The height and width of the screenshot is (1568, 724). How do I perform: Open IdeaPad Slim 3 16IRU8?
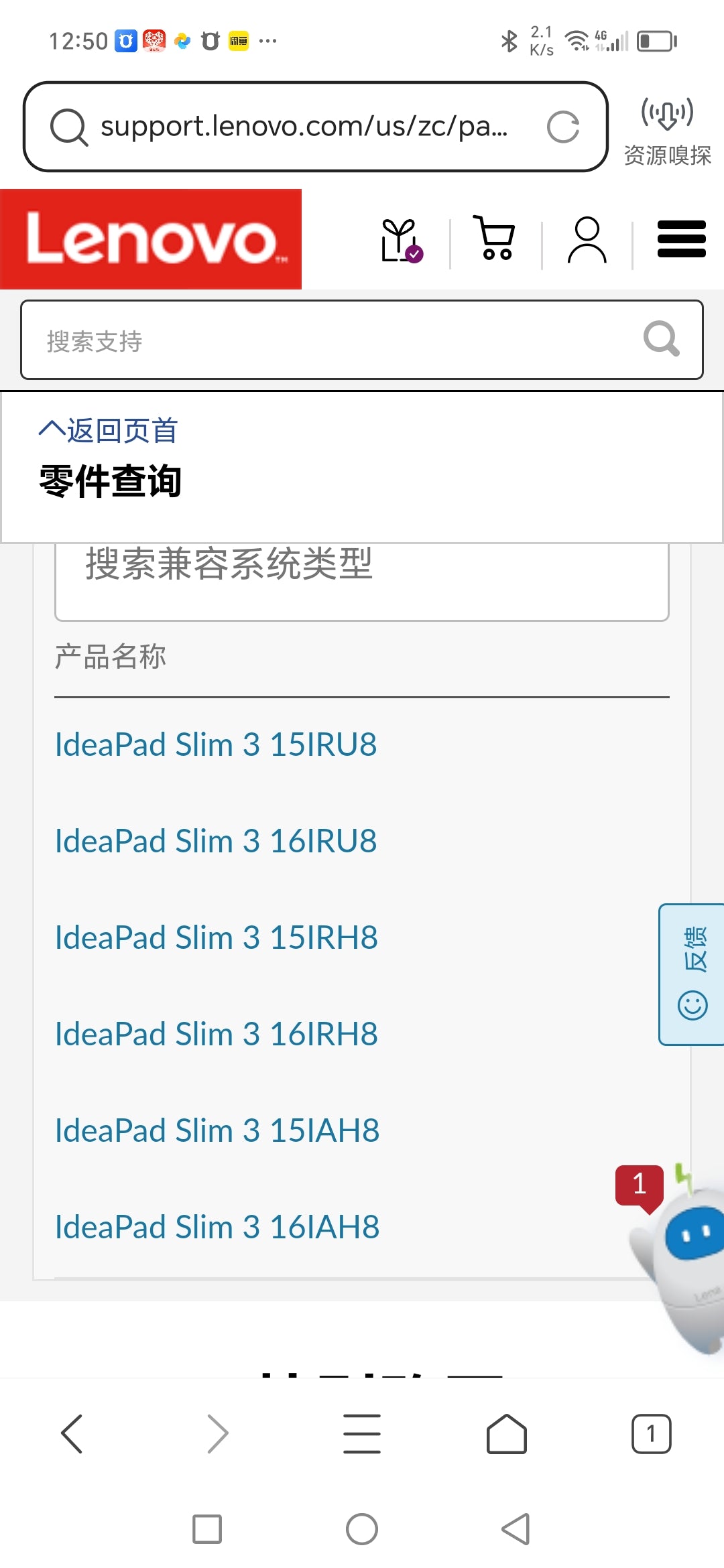point(216,842)
